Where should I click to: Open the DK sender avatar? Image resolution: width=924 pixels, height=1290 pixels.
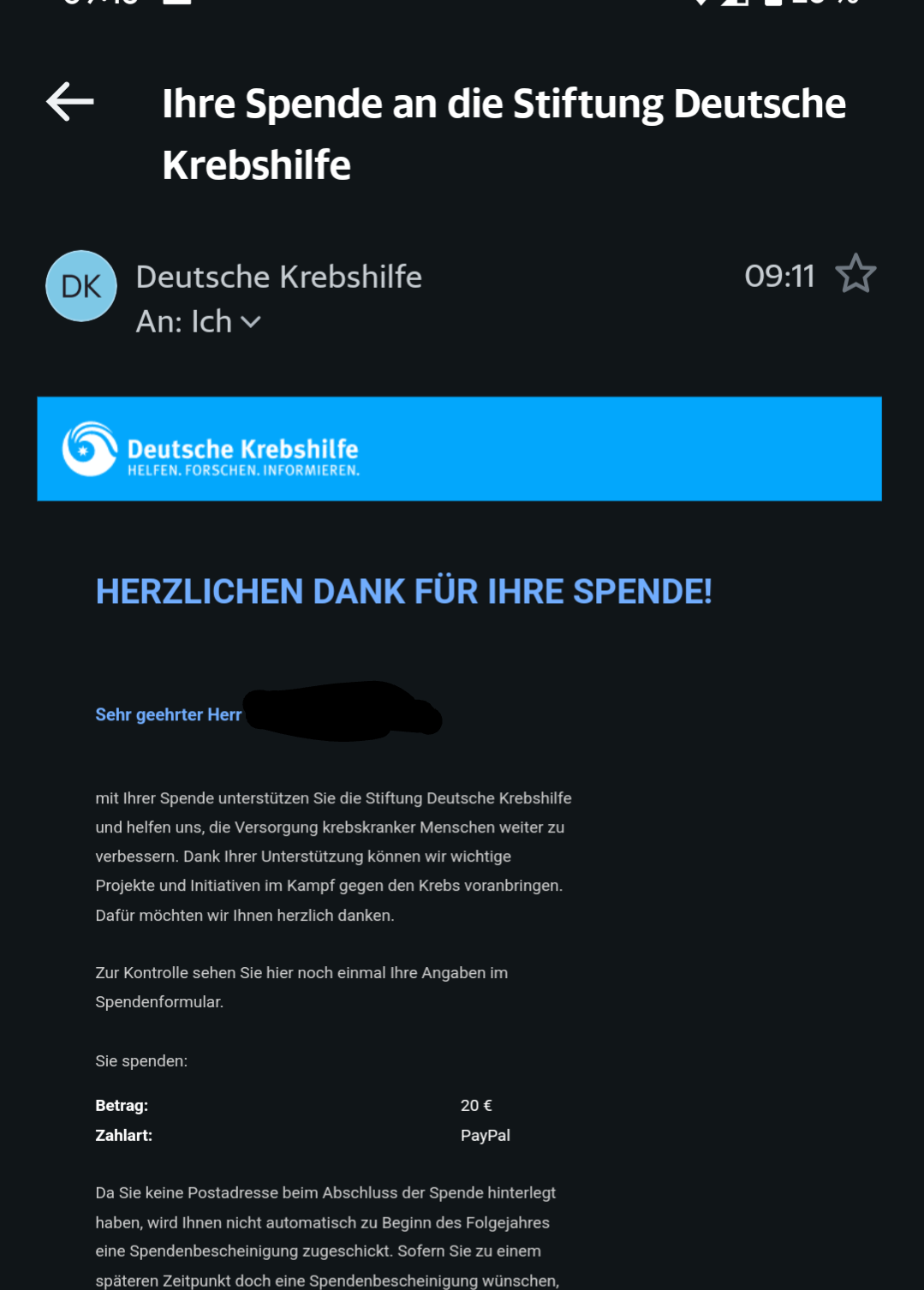pos(81,286)
